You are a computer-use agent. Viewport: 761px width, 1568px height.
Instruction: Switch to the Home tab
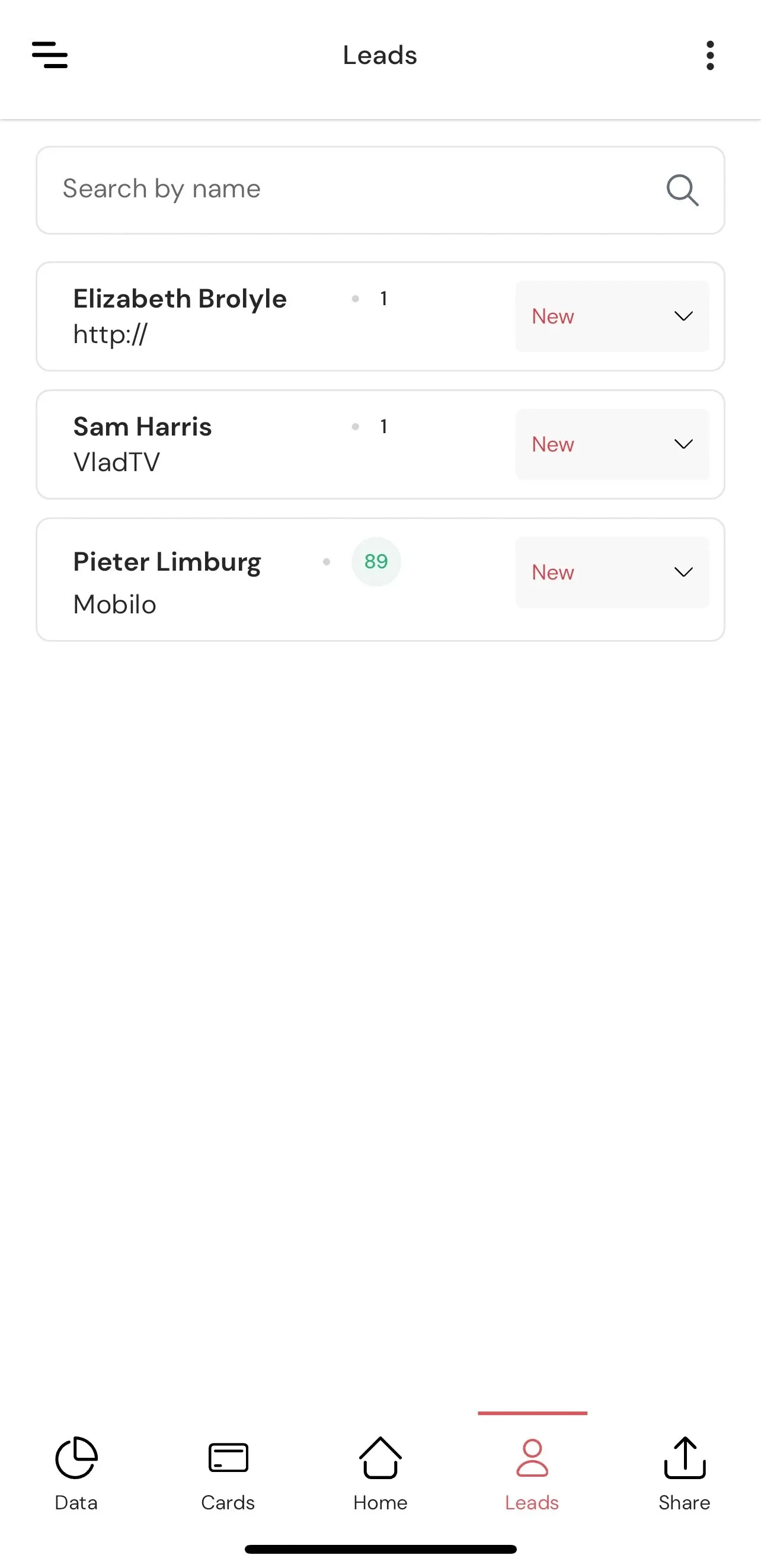point(380,1474)
